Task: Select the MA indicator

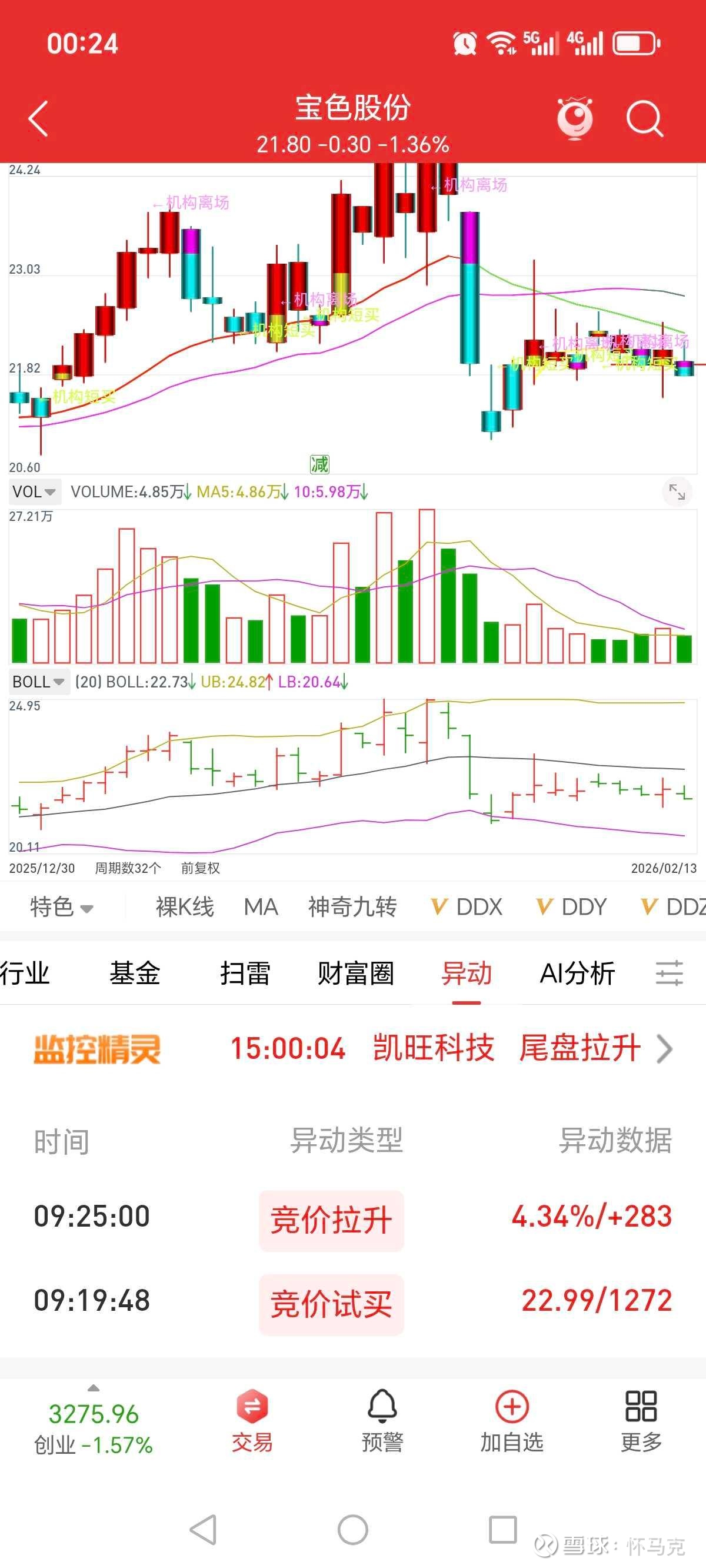Action: [261, 907]
